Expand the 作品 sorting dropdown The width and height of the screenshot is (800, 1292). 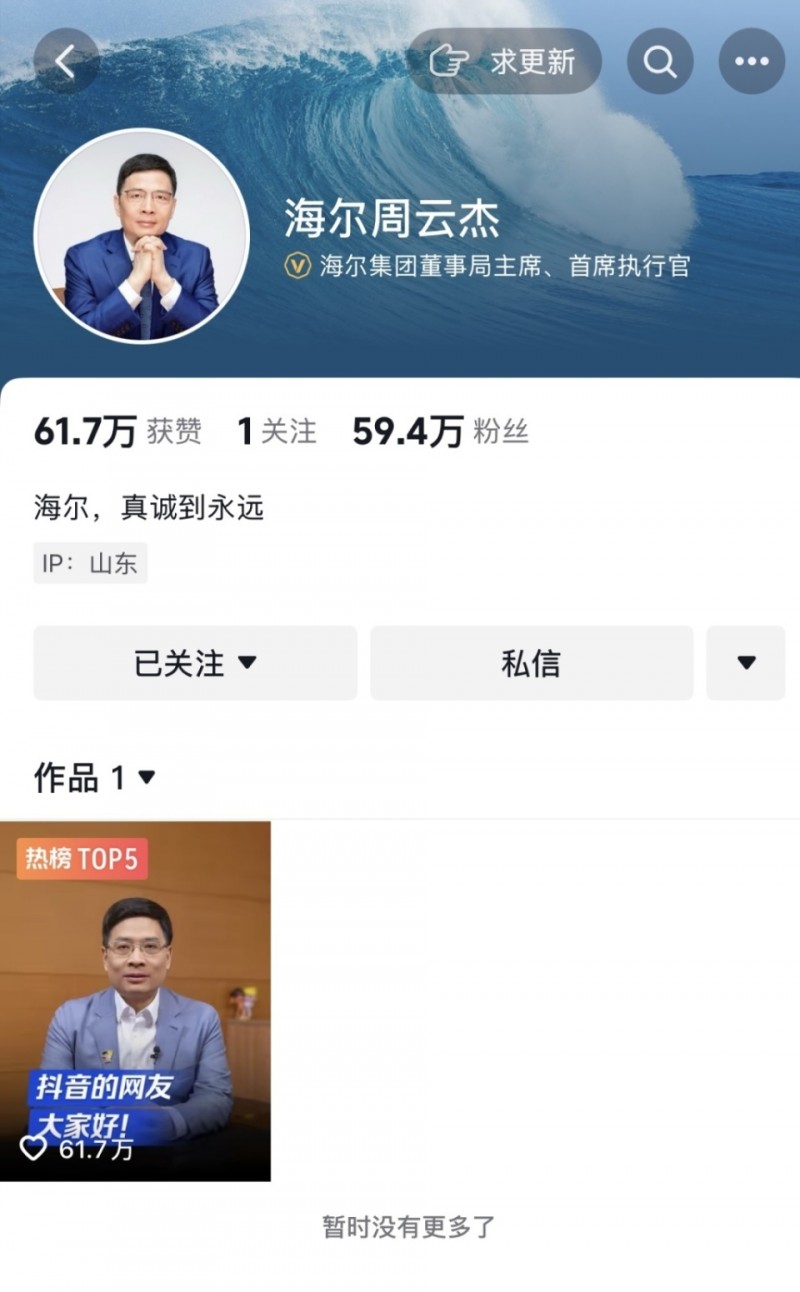pos(148,775)
